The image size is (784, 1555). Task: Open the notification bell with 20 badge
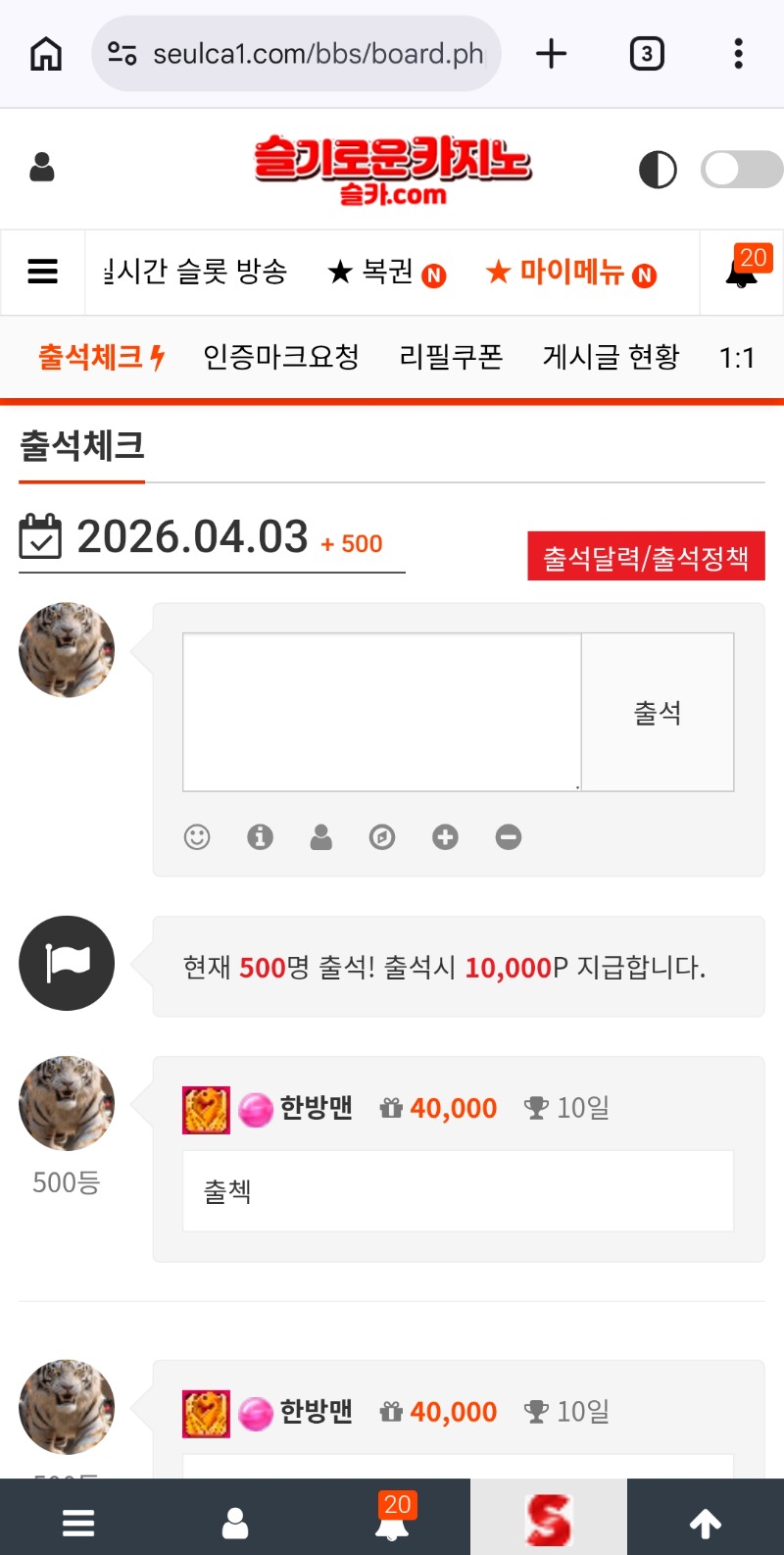click(x=742, y=272)
